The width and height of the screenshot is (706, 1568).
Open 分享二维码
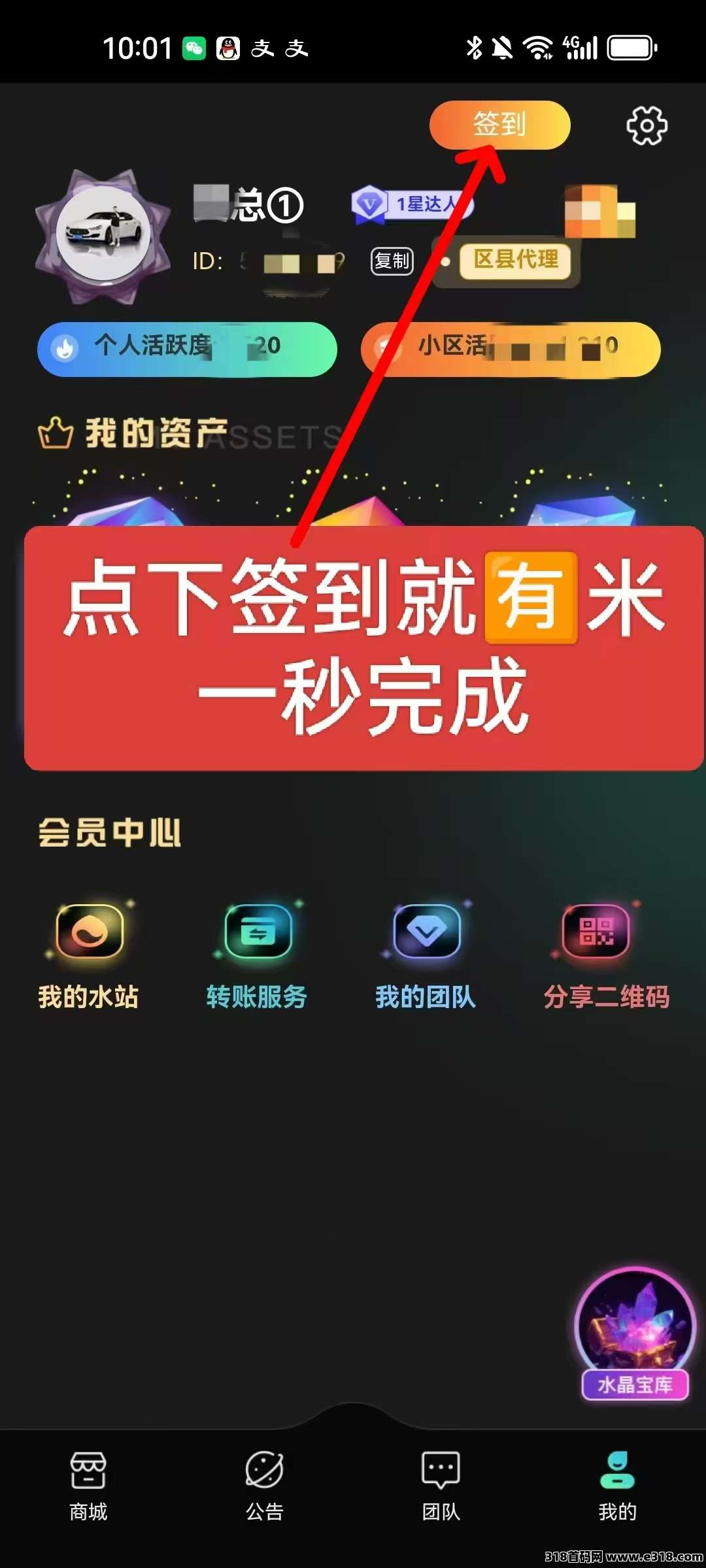(x=607, y=955)
